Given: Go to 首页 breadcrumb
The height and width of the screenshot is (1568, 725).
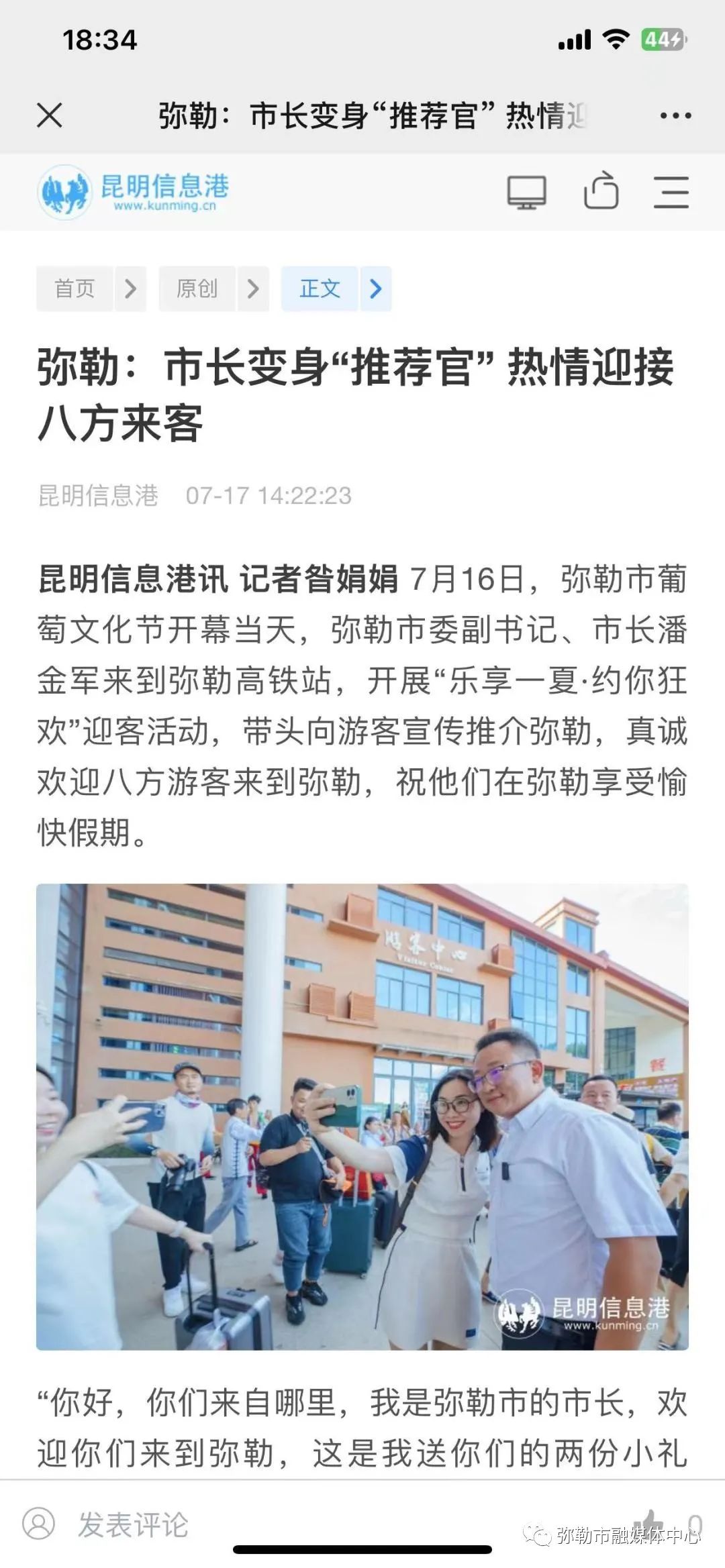Looking at the screenshot, I should pyautogui.click(x=75, y=289).
